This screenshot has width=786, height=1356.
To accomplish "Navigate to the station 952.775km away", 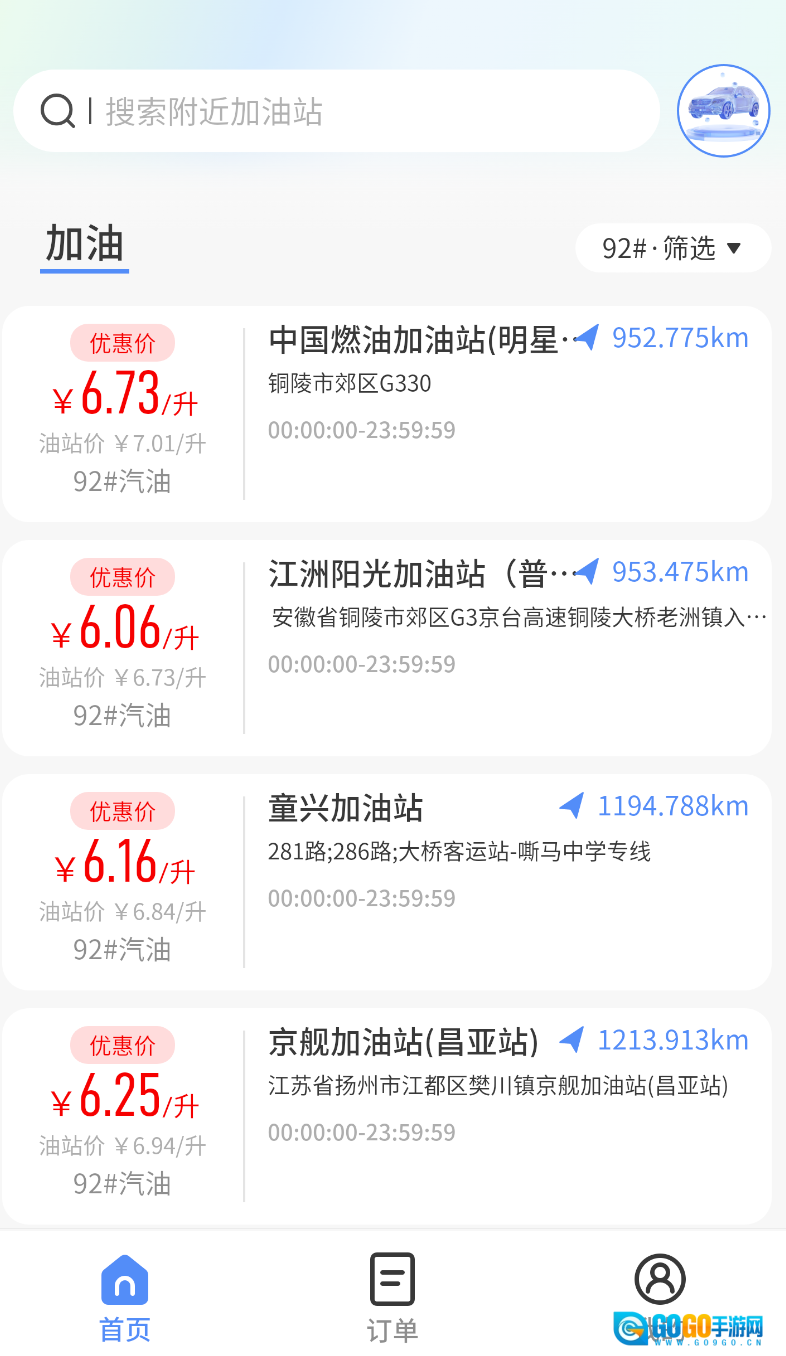I will pos(662,338).
